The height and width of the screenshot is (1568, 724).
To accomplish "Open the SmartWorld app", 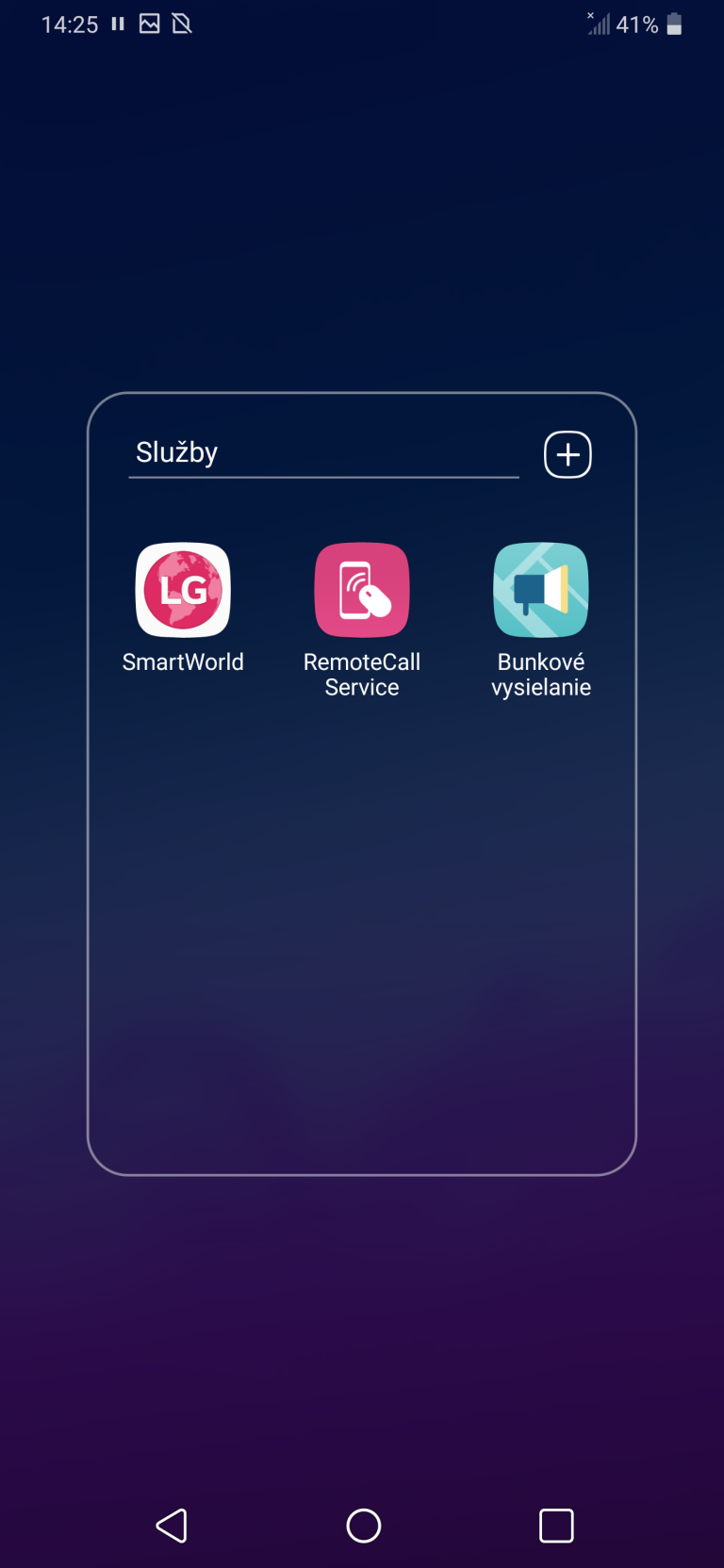I will (183, 591).
